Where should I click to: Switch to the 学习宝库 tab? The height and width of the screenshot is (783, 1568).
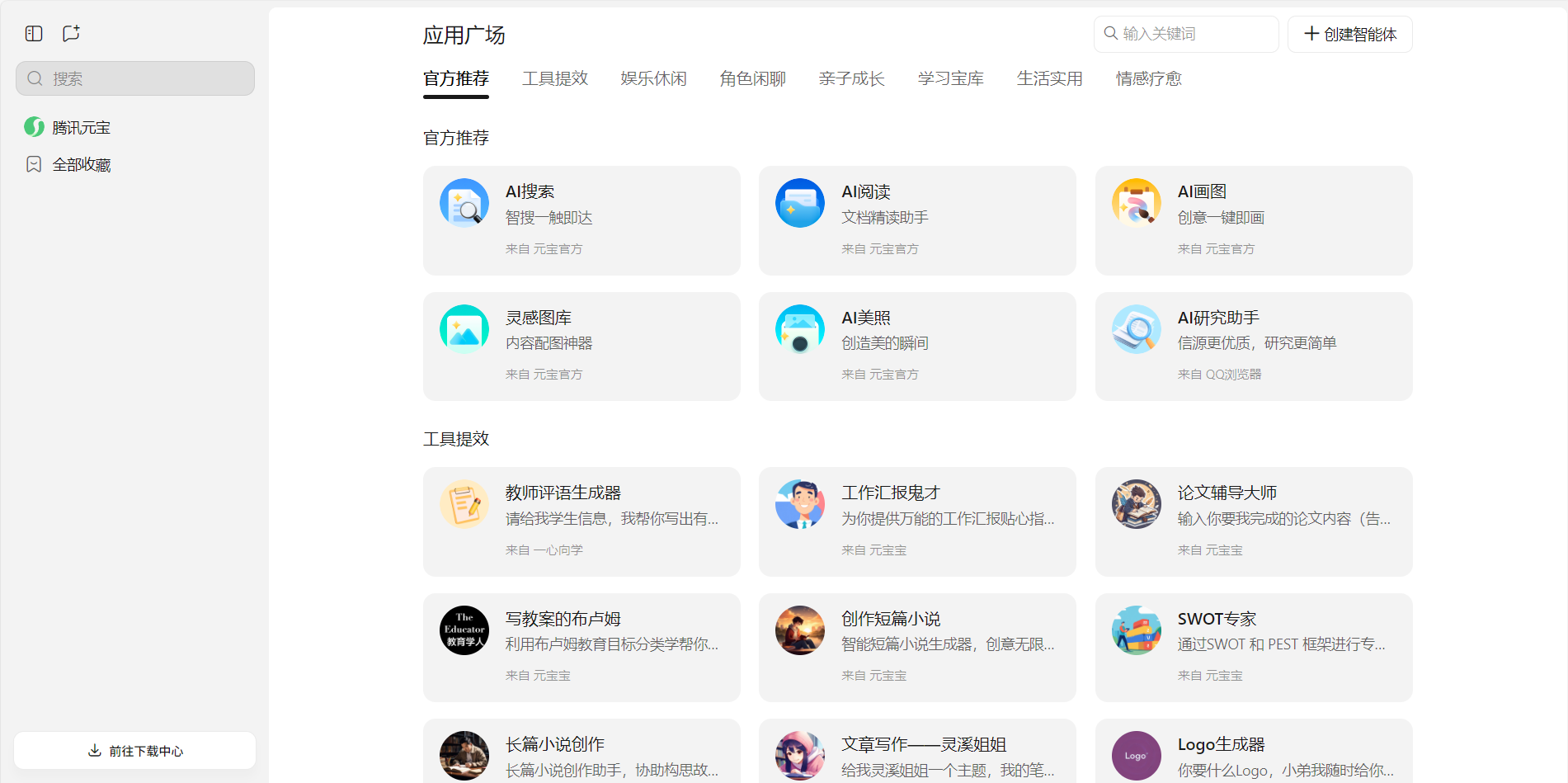950,78
